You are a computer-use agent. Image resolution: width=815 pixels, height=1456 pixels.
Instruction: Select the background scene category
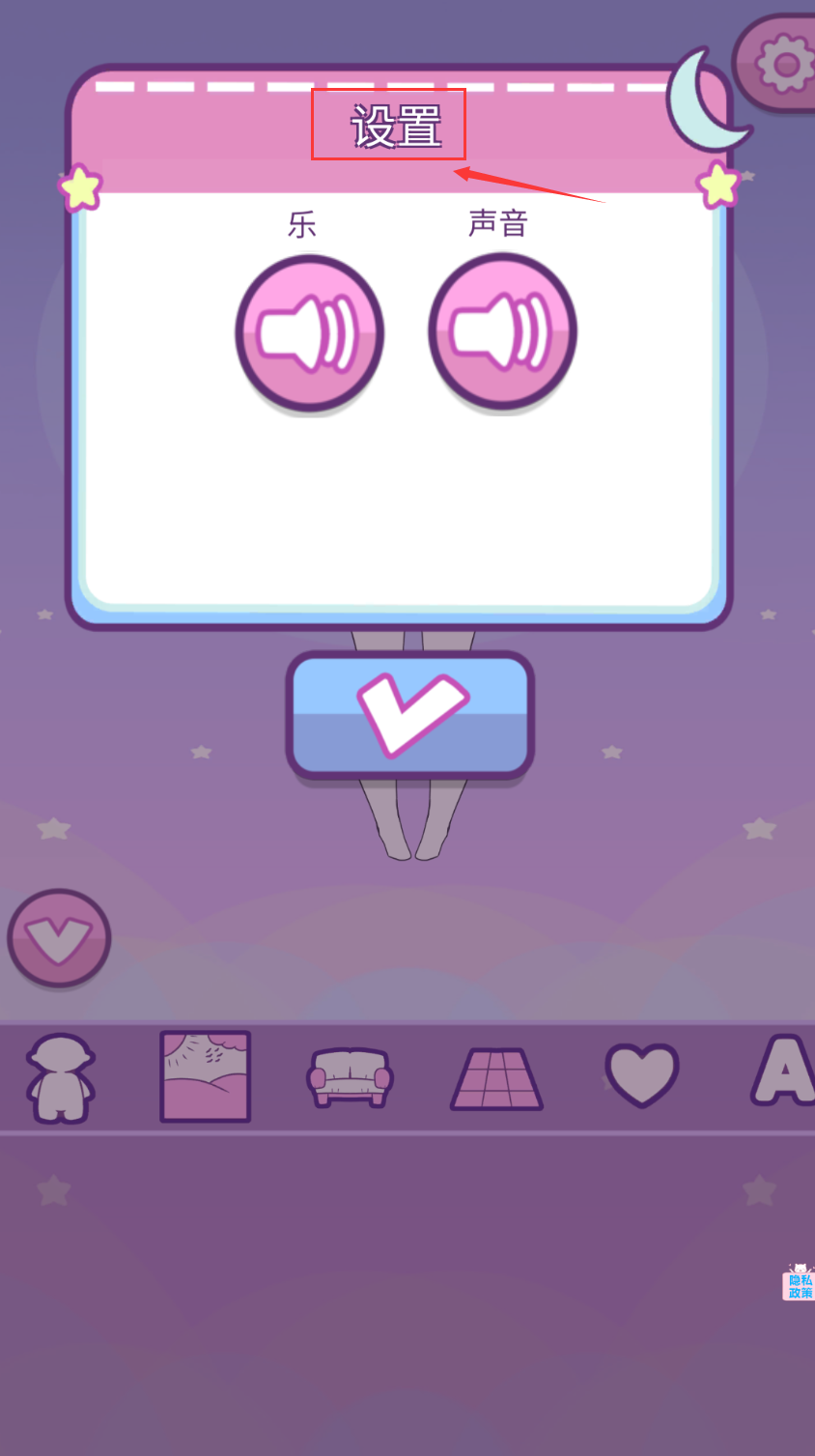tap(206, 1076)
